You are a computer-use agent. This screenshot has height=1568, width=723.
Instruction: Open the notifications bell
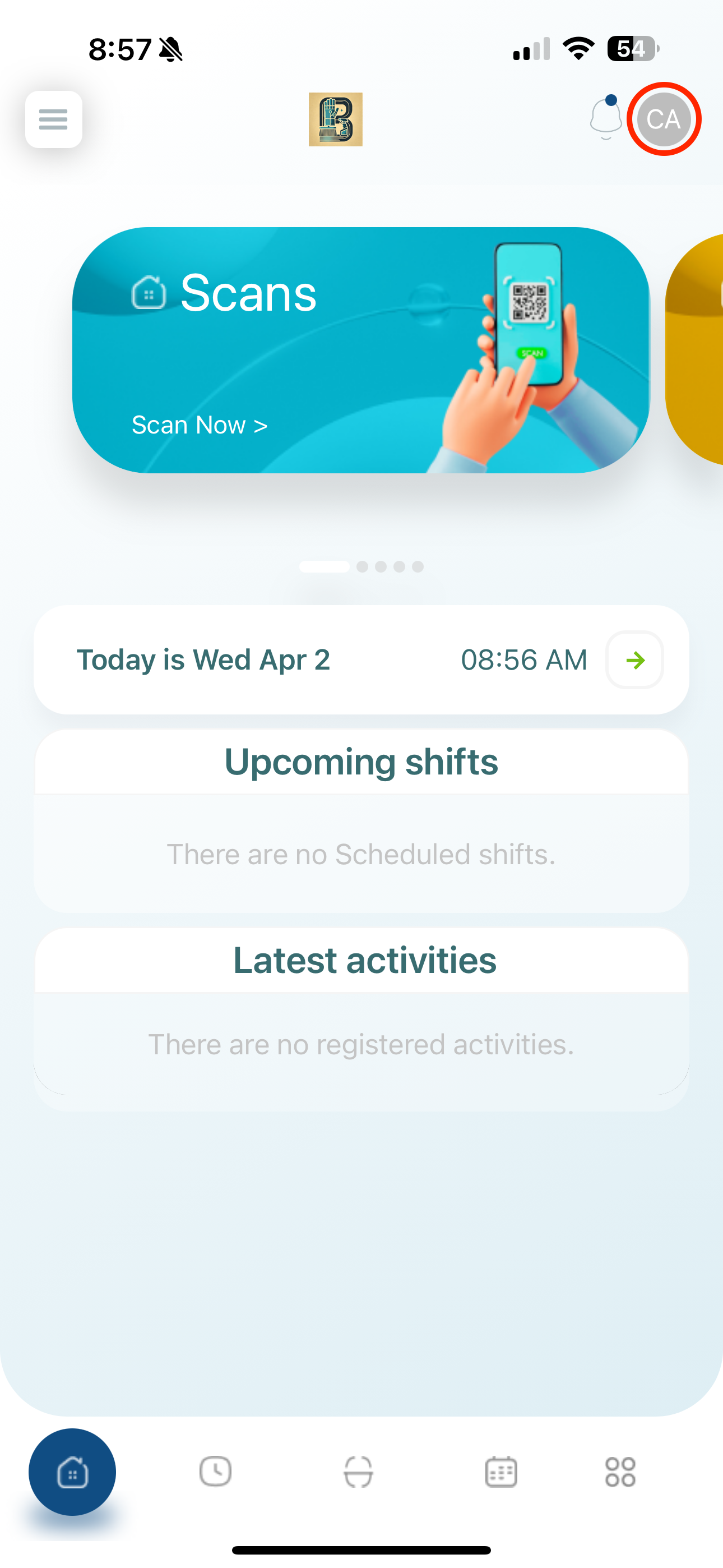click(x=605, y=118)
